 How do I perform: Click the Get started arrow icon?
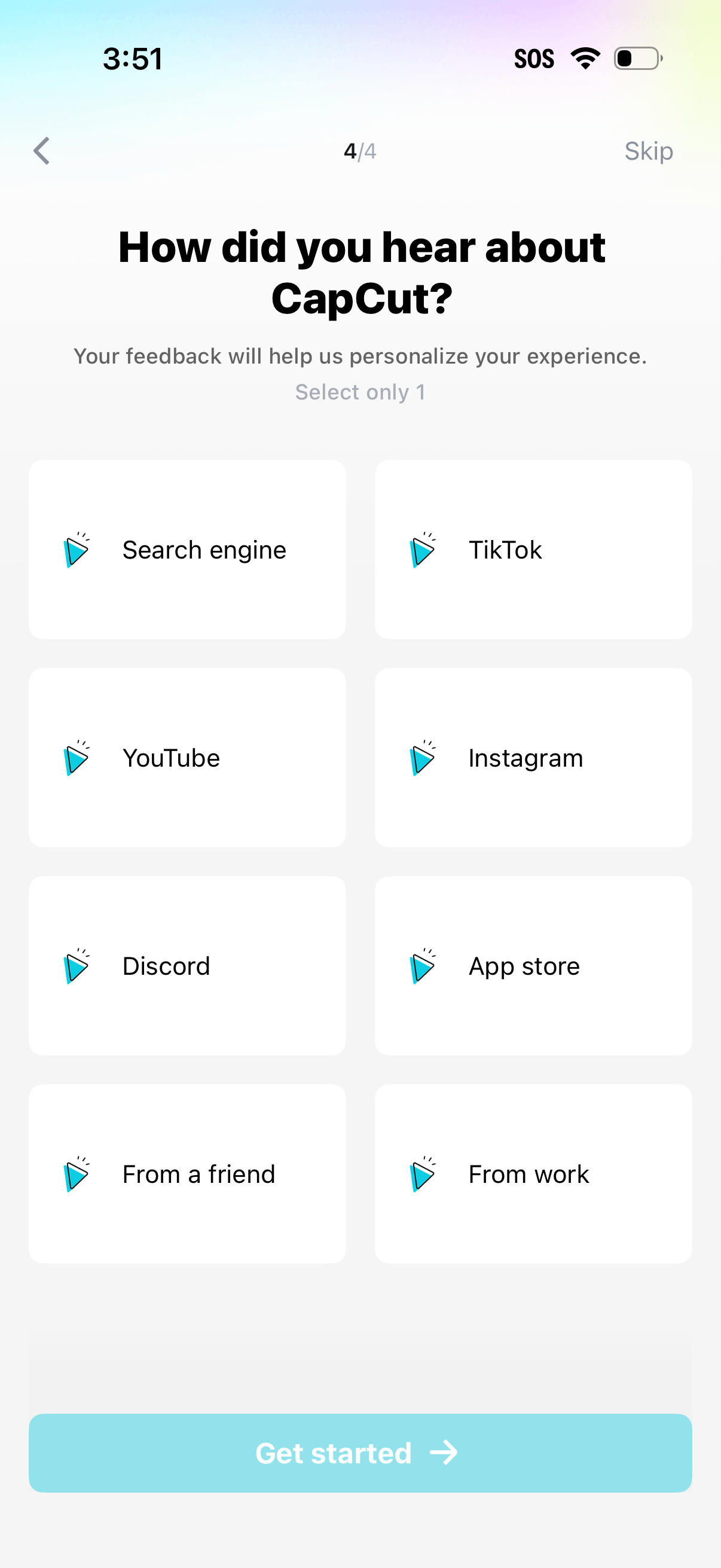(x=444, y=1453)
